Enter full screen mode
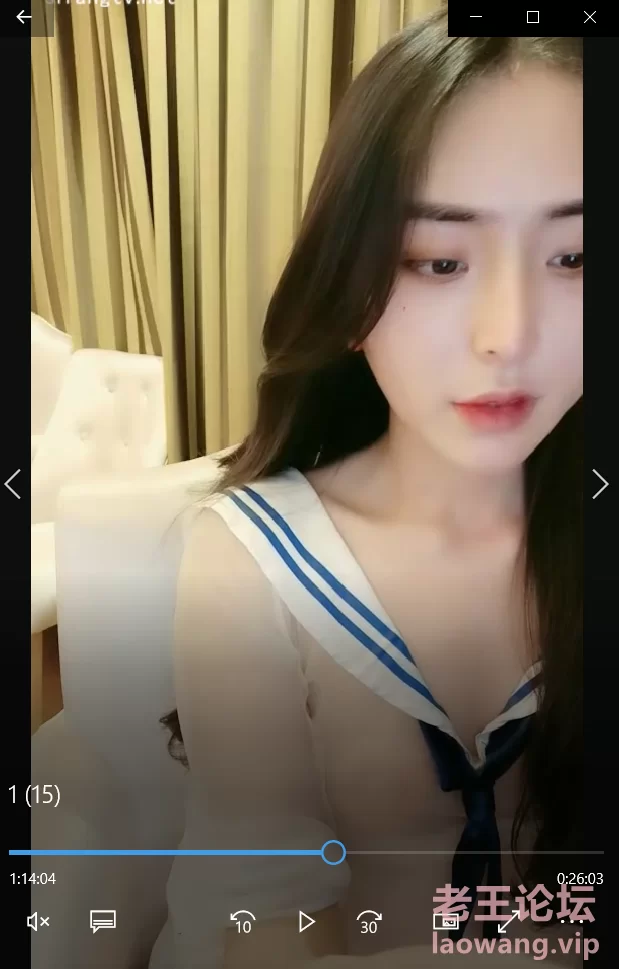Screen dimensions: 619x969 [x=509, y=921]
